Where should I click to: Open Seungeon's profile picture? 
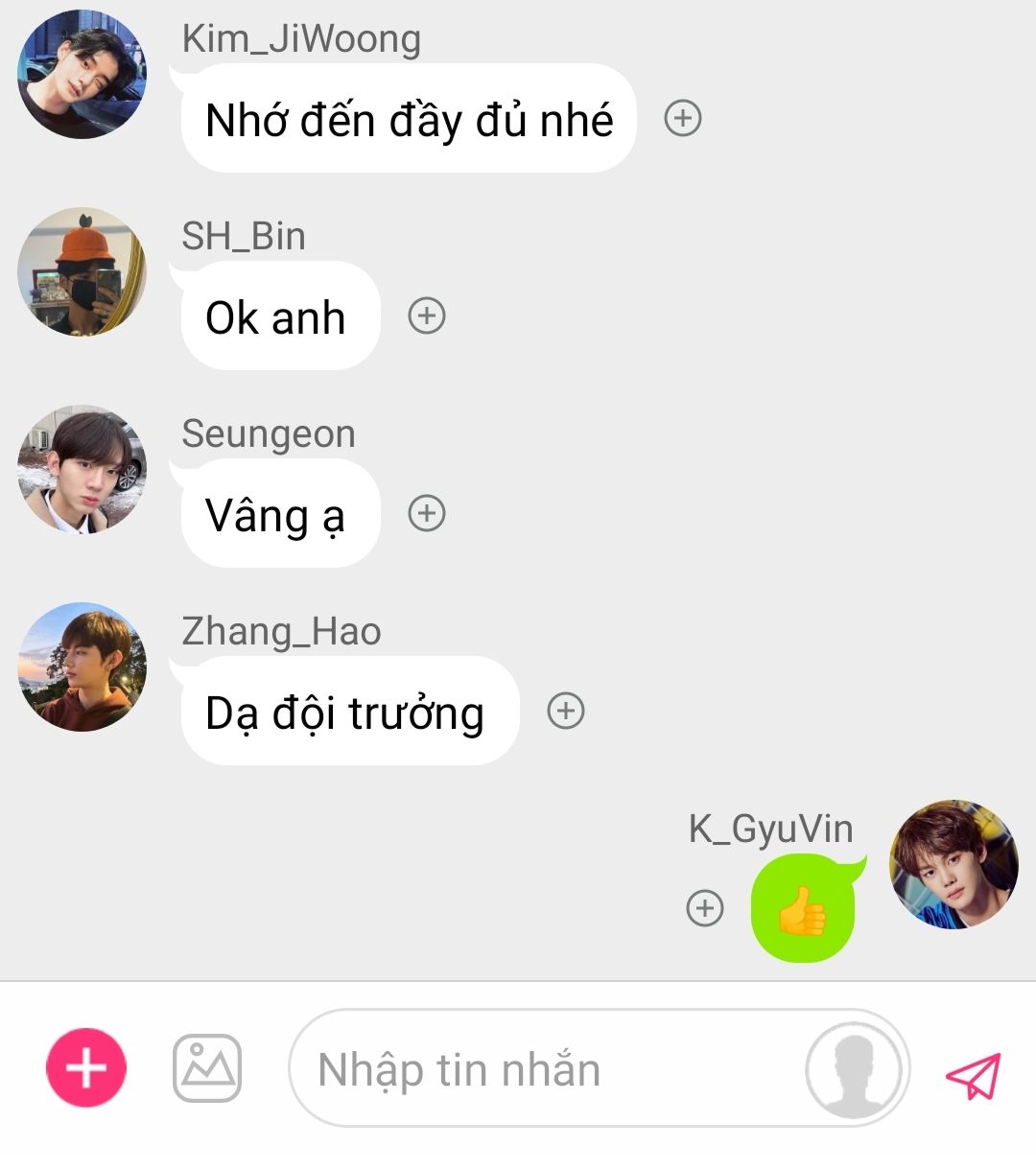coord(82,470)
